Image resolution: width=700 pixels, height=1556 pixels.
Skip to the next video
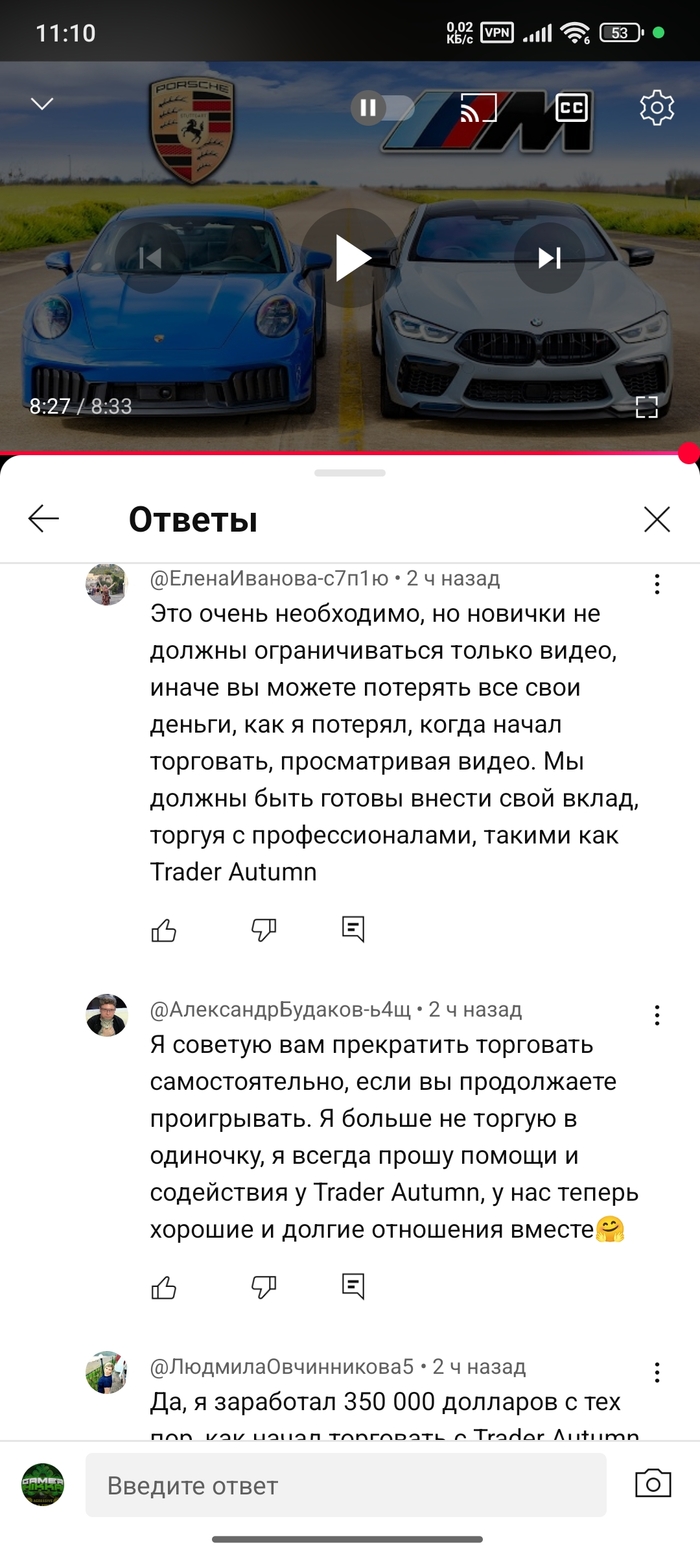click(549, 258)
